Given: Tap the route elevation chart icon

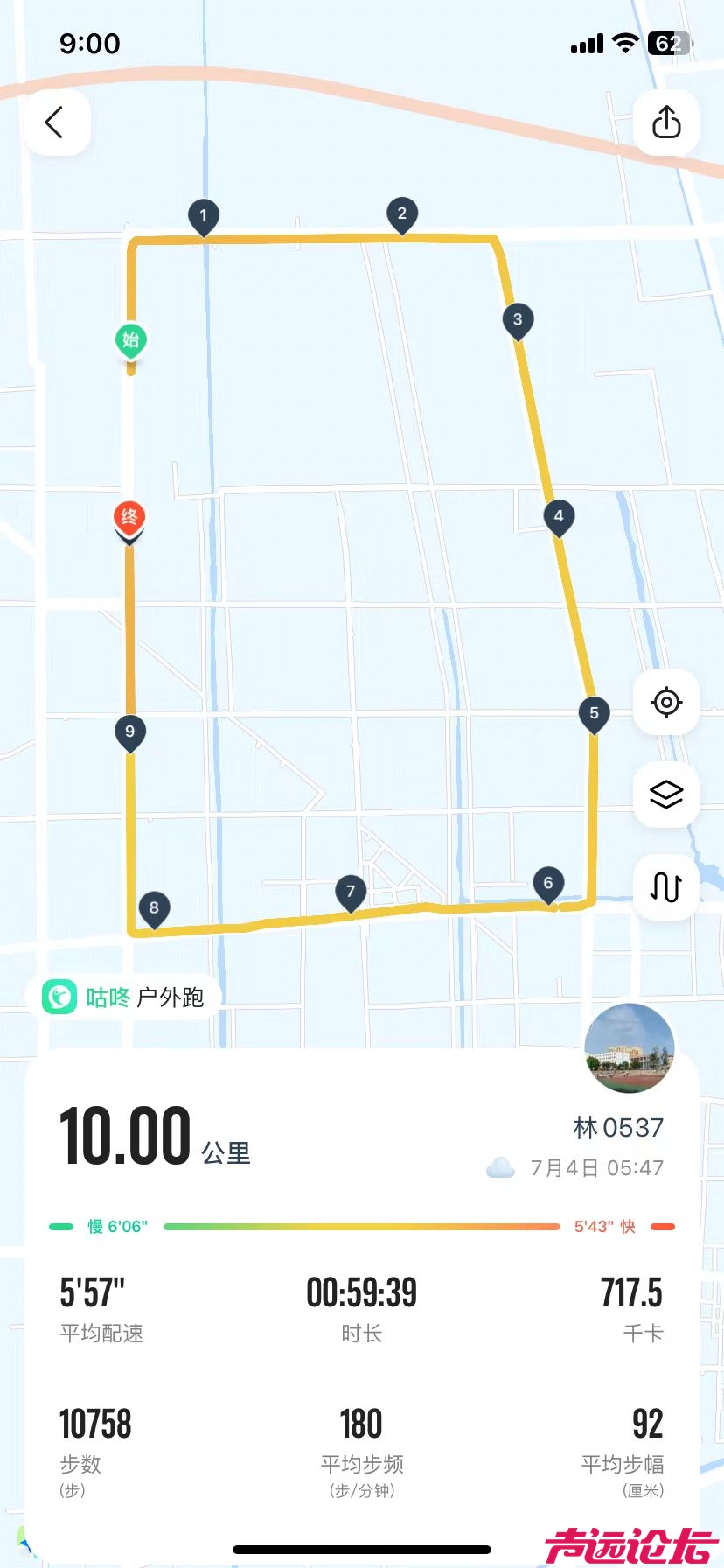Looking at the screenshot, I should coord(666,887).
